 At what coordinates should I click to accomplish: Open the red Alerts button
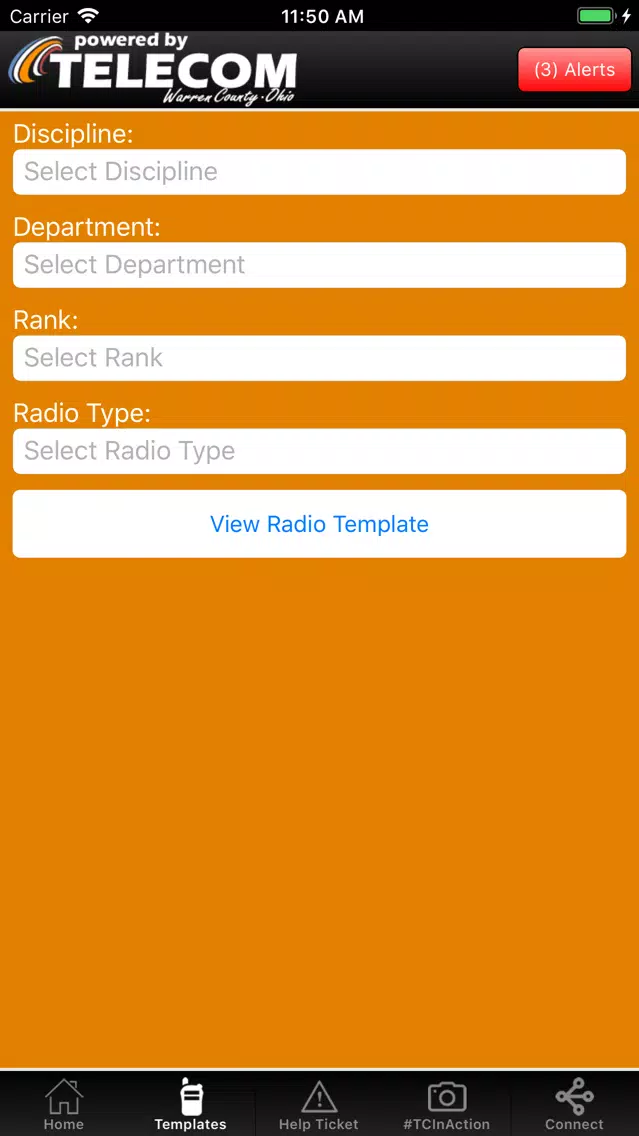(x=575, y=70)
